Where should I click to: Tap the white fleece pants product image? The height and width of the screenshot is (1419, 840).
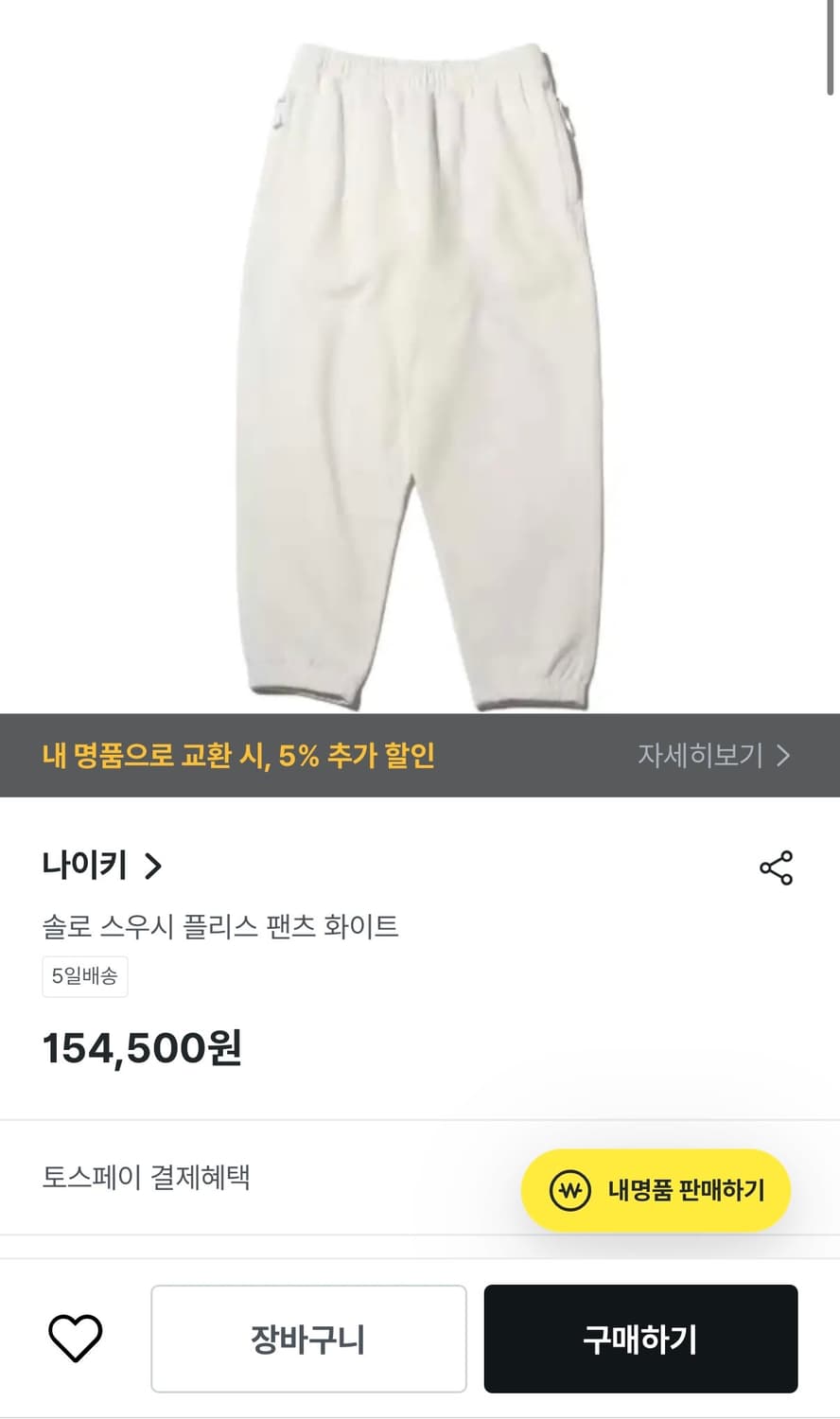[x=420, y=359]
